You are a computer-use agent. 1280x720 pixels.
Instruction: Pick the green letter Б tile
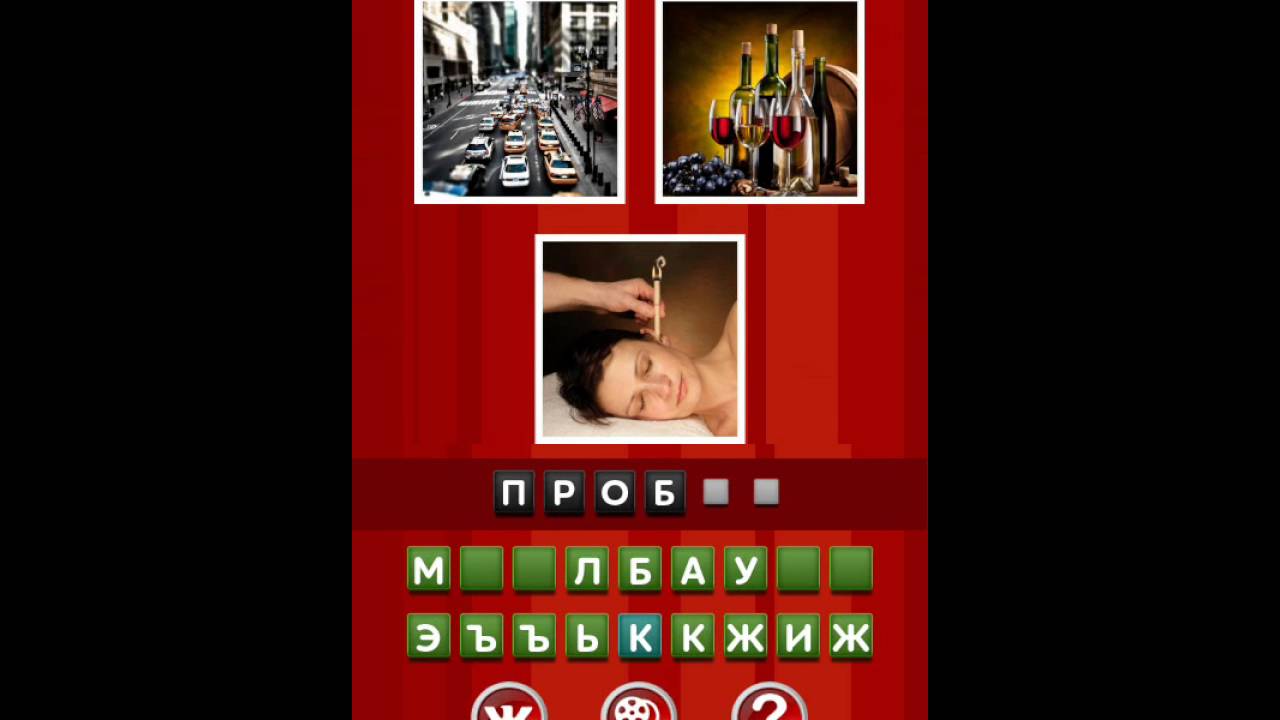pyautogui.click(x=640, y=570)
